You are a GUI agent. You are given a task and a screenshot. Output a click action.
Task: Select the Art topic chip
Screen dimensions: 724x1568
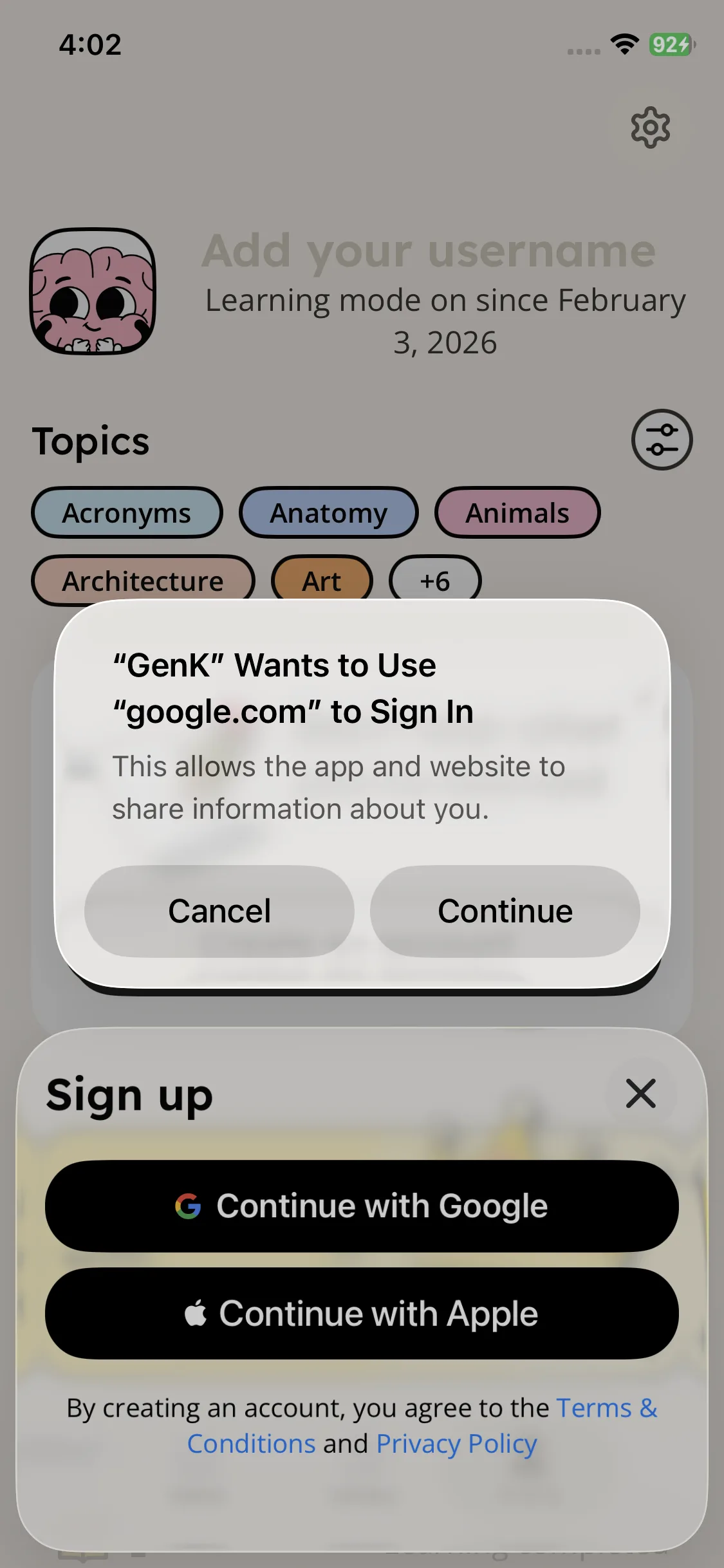(322, 581)
